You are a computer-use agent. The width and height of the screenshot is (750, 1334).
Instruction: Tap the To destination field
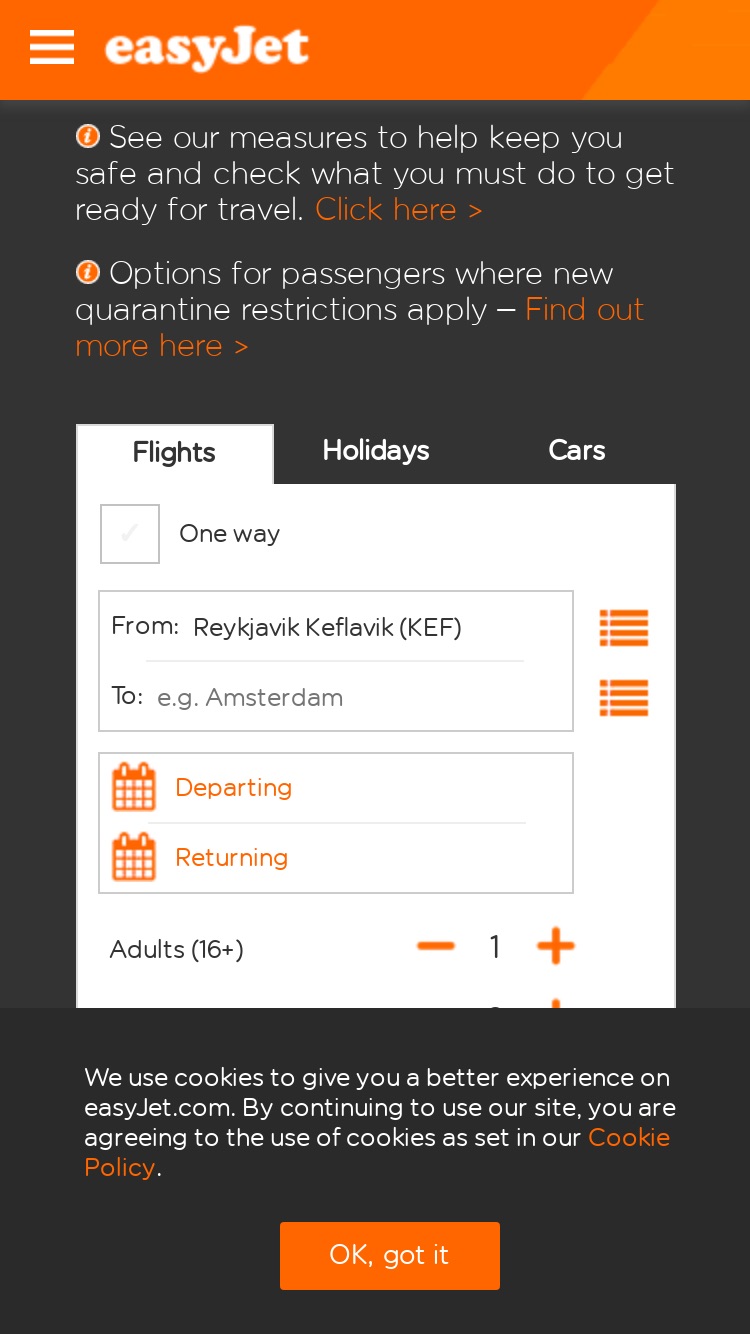point(336,697)
